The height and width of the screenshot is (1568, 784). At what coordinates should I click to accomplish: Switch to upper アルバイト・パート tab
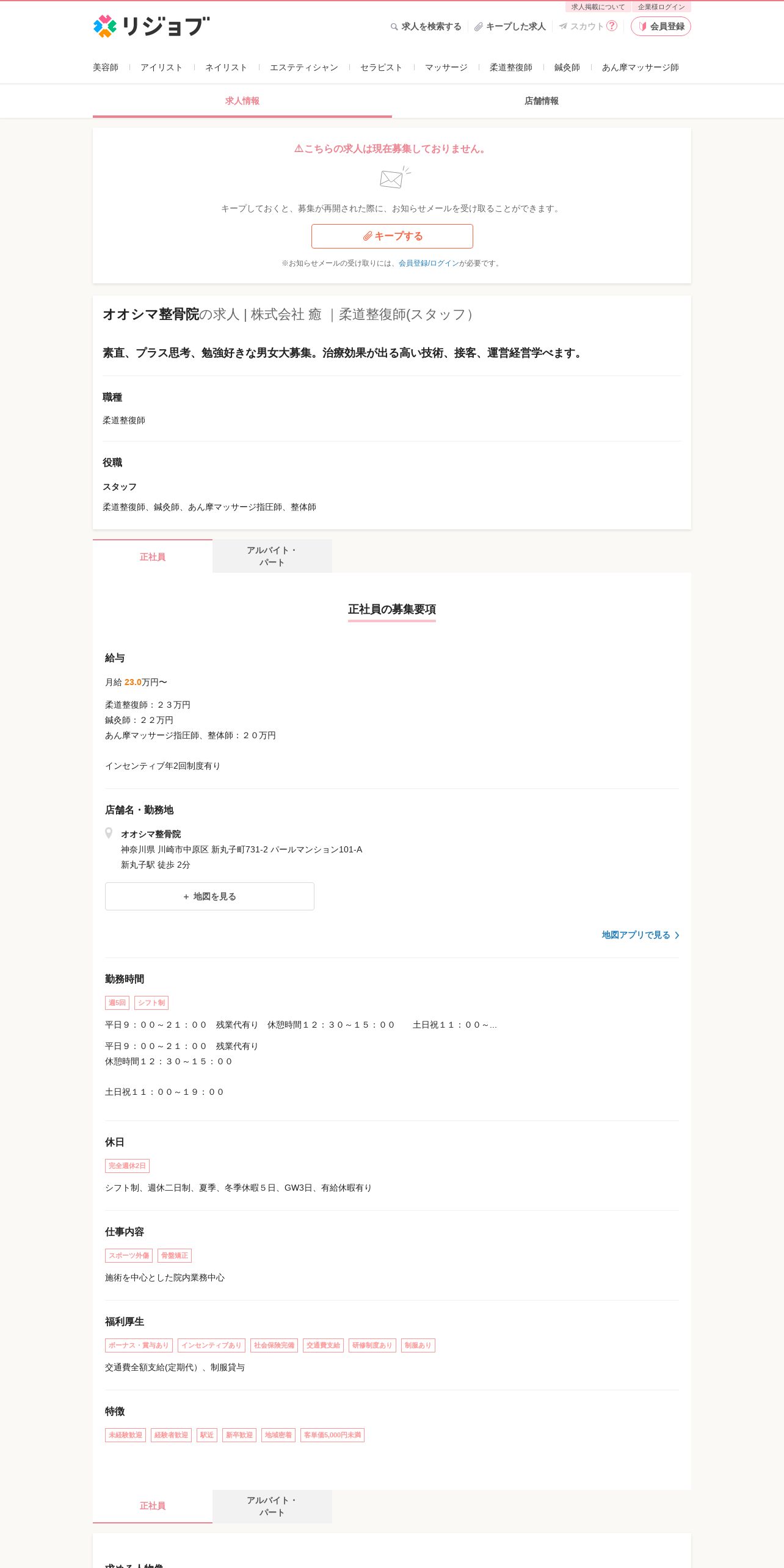pyautogui.click(x=272, y=556)
